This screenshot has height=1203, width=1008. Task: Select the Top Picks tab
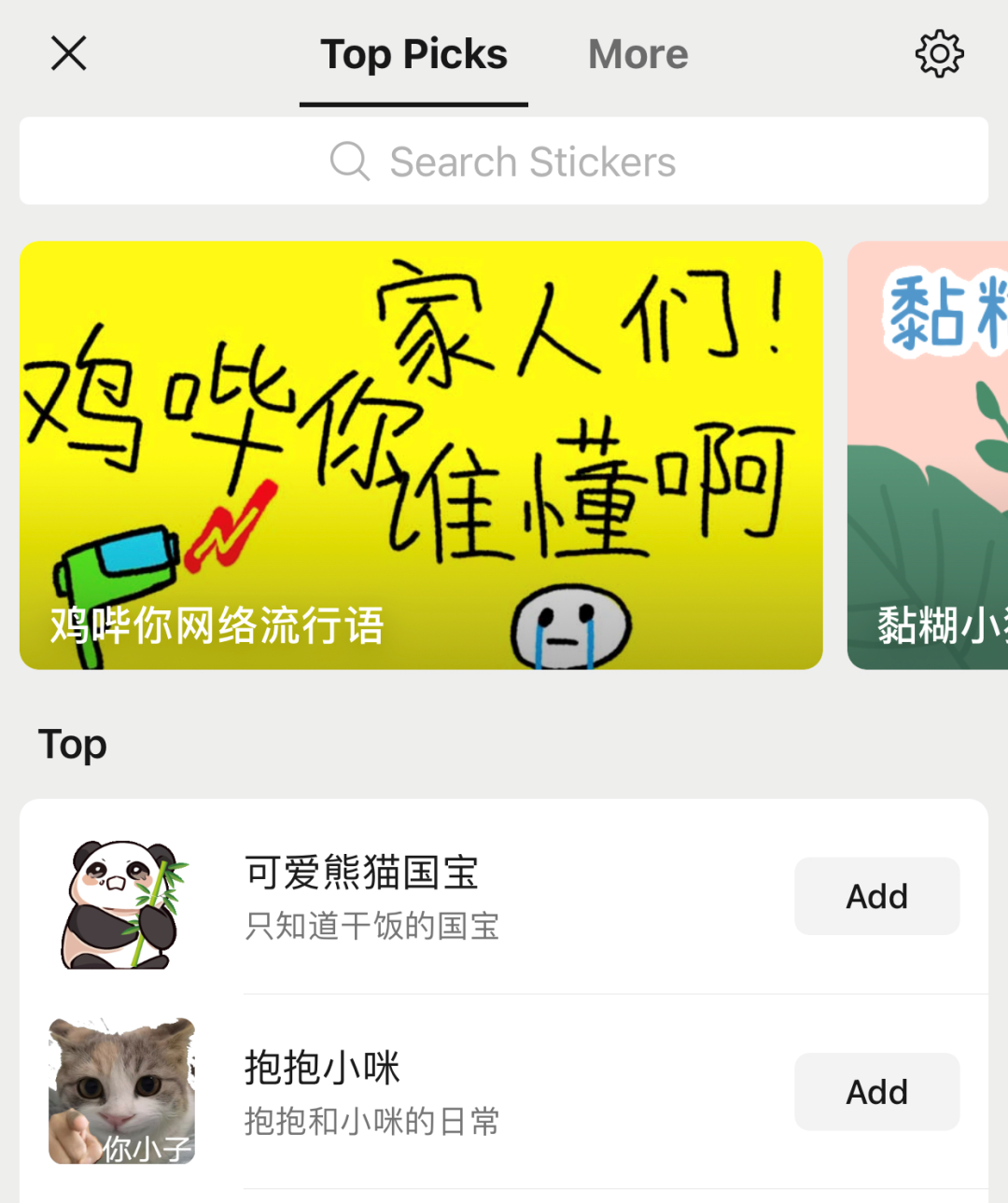point(413,54)
